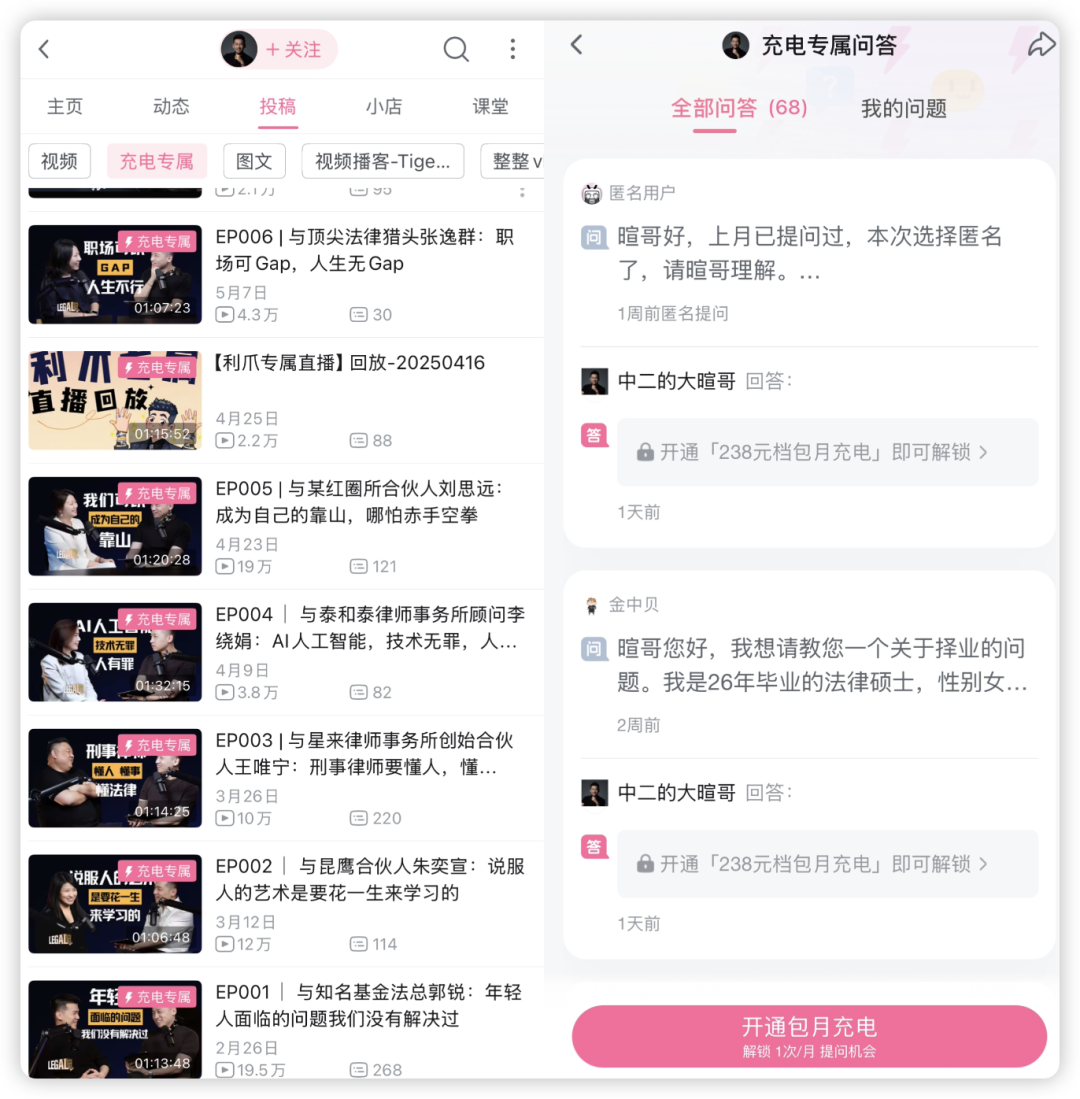Screen dimensions: 1080x1099
Task: Share the 充电专属问答 page
Action: click(x=1041, y=45)
